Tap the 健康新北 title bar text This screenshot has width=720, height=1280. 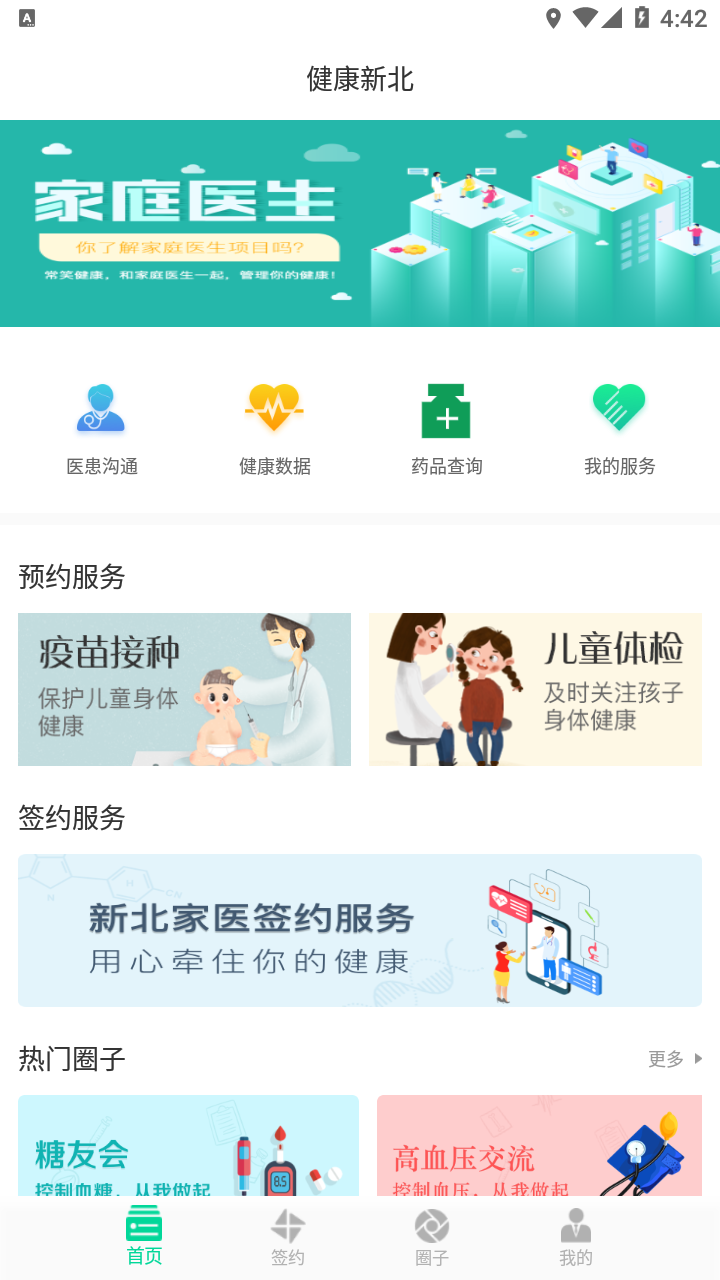point(360,79)
